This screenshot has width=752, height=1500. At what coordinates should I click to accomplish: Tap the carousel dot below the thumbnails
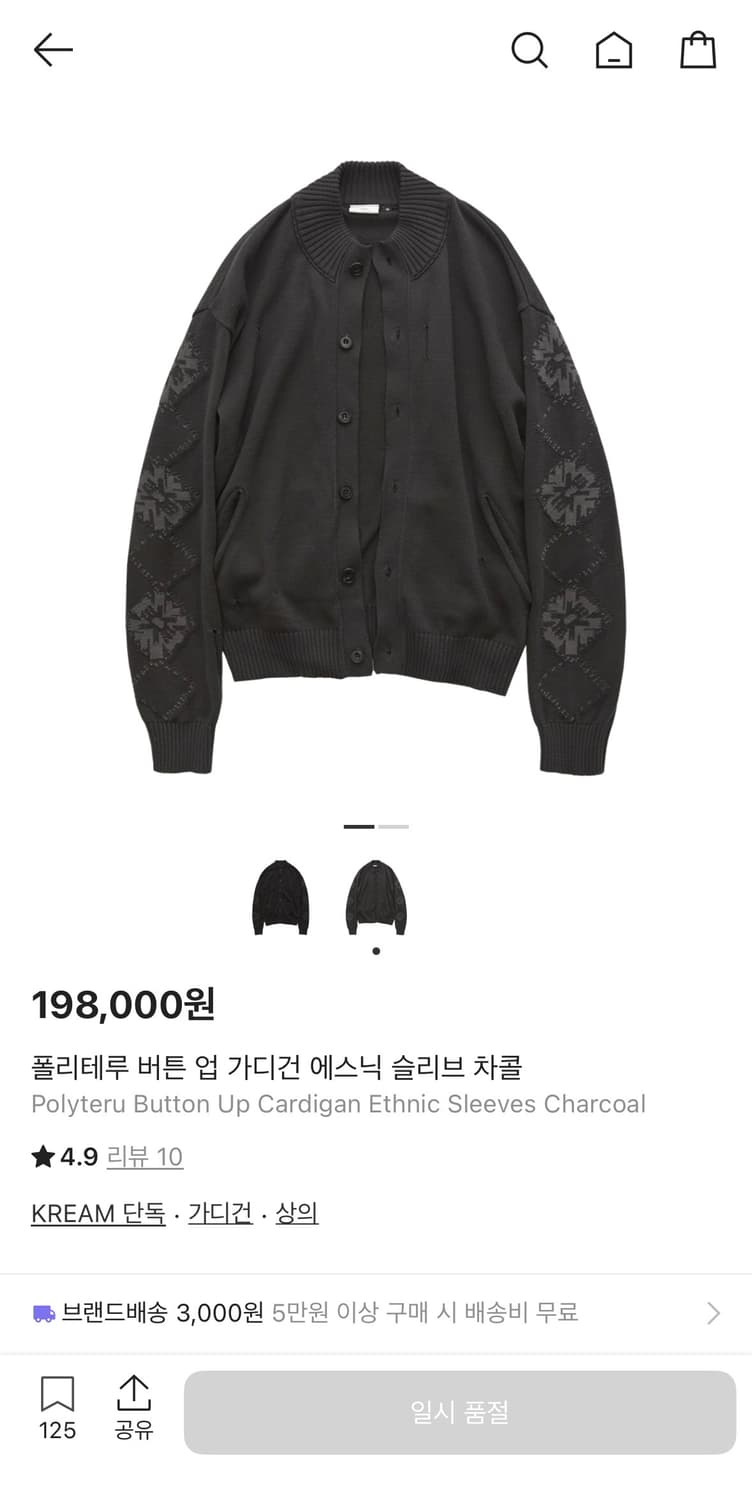(376, 950)
